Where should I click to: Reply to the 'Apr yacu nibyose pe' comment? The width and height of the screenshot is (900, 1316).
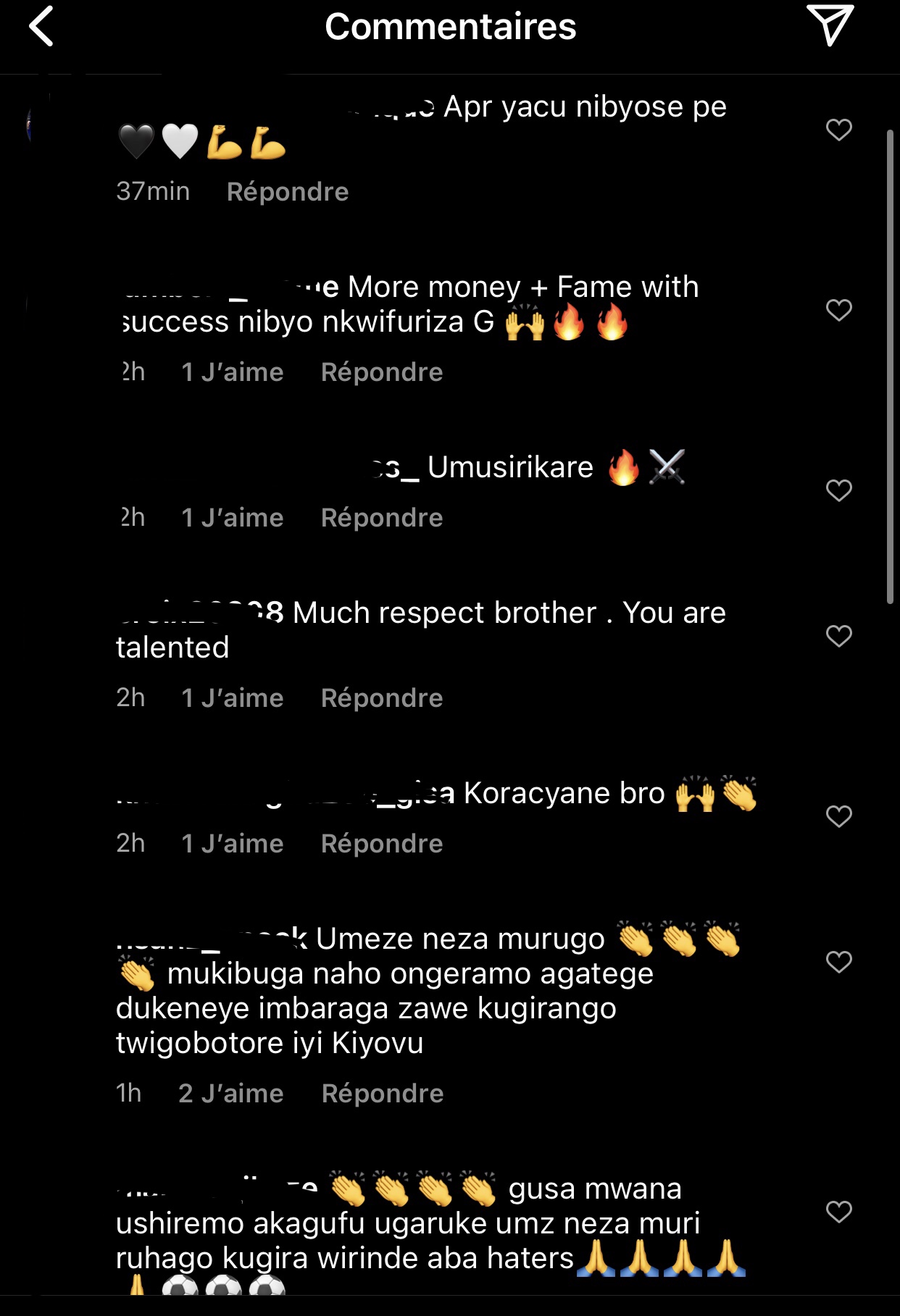click(x=287, y=192)
